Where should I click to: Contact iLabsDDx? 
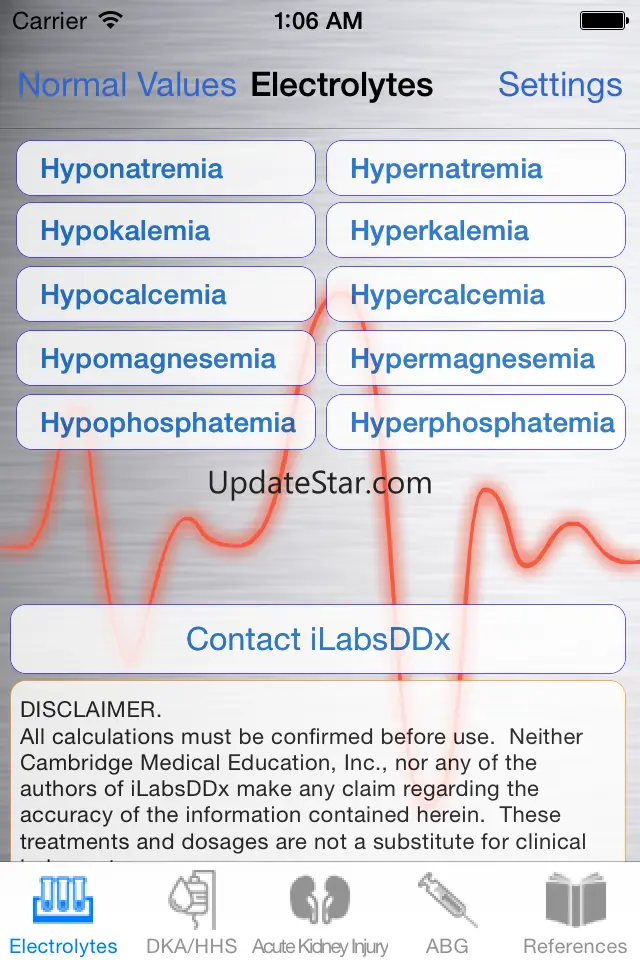(318, 639)
